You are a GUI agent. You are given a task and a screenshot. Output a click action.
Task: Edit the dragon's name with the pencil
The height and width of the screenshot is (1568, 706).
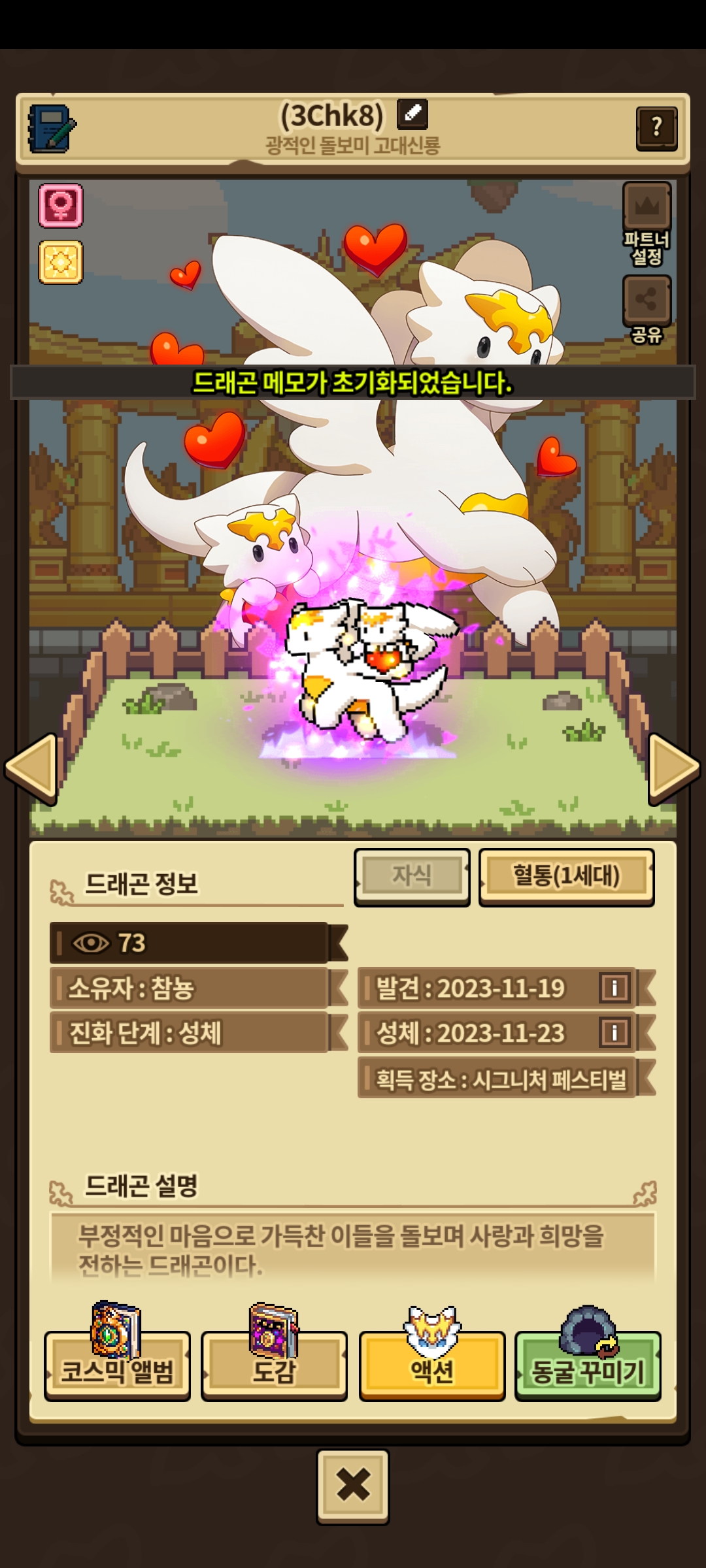[x=412, y=114]
